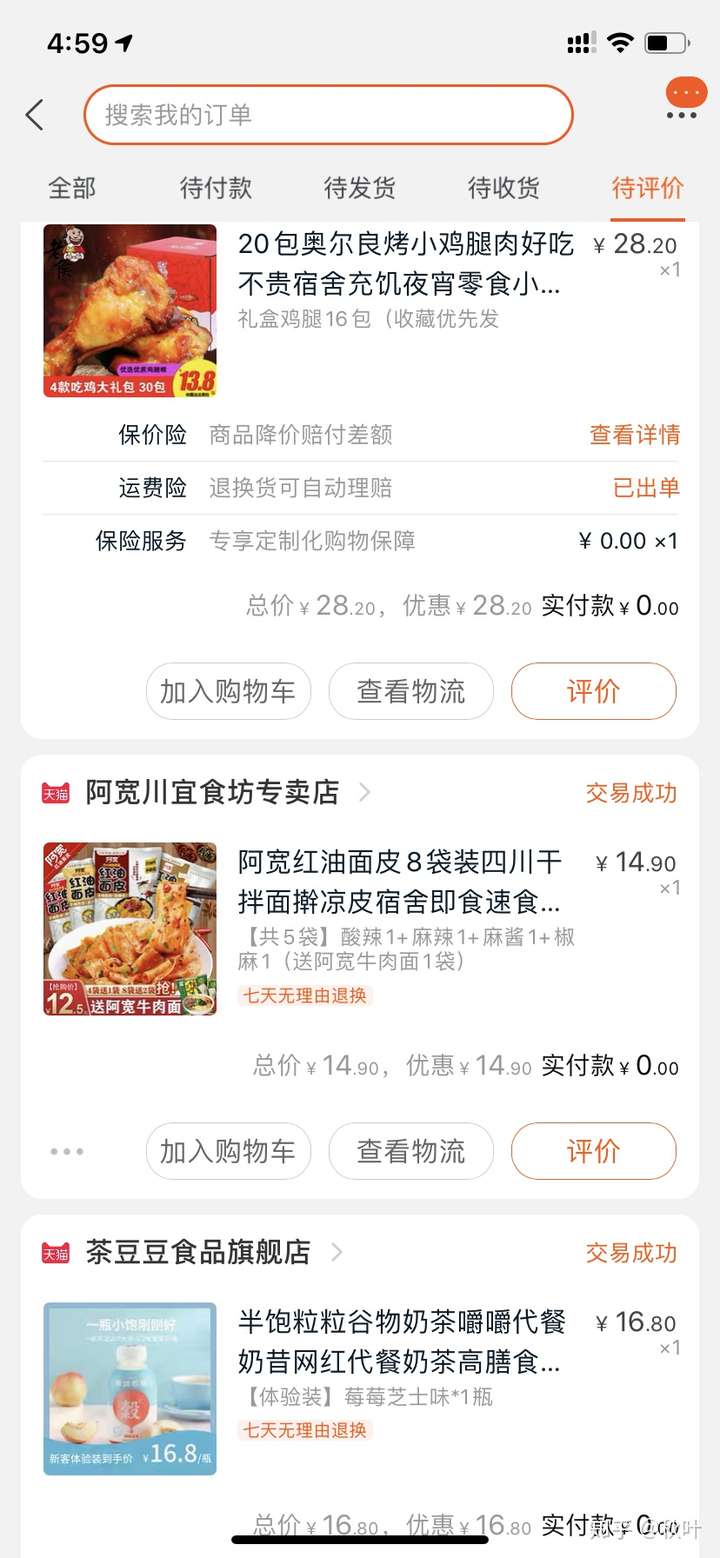Open the 阿宽红油面皮 order item
Image resolution: width=720 pixels, height=1558 pixels.
pos(400,882)
